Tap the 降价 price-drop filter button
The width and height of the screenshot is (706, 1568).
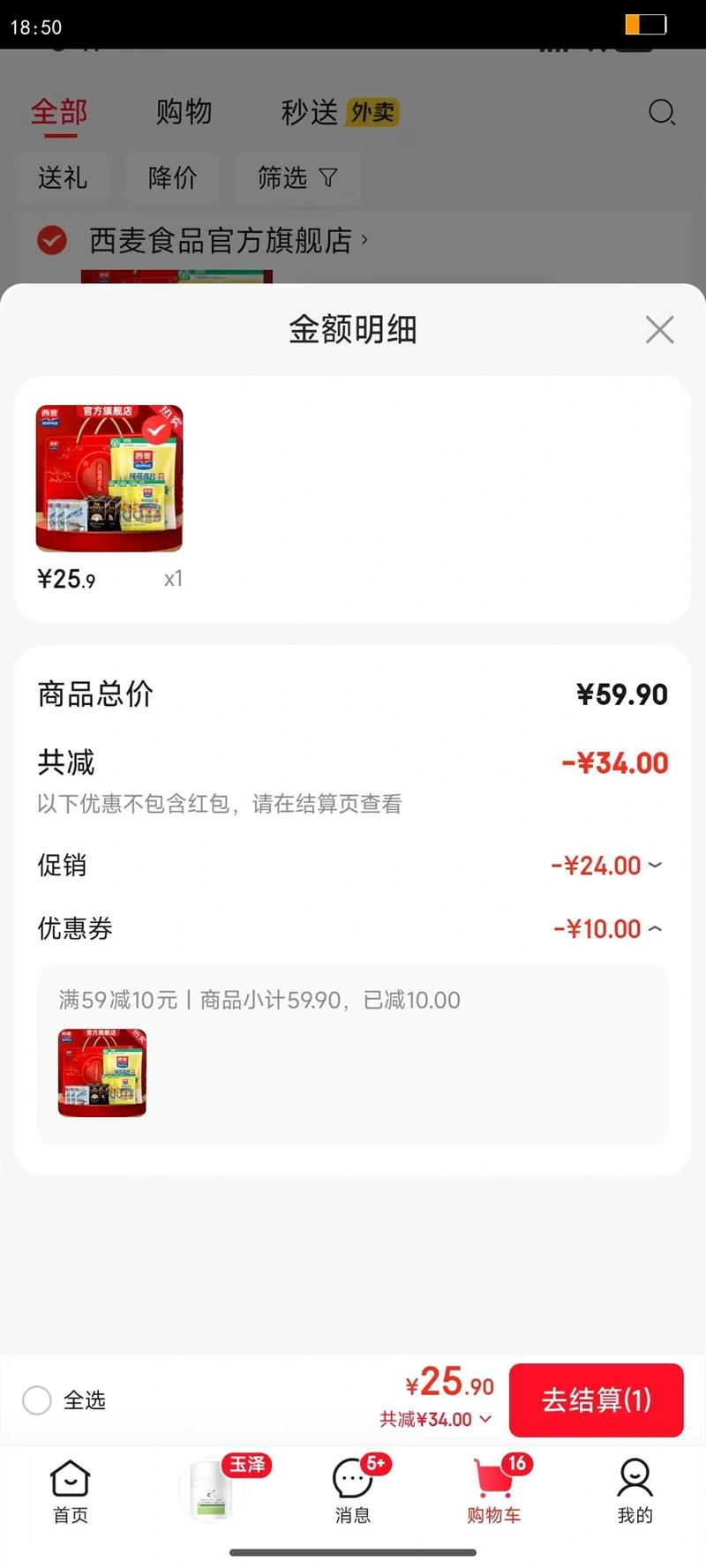click(173, 177)
